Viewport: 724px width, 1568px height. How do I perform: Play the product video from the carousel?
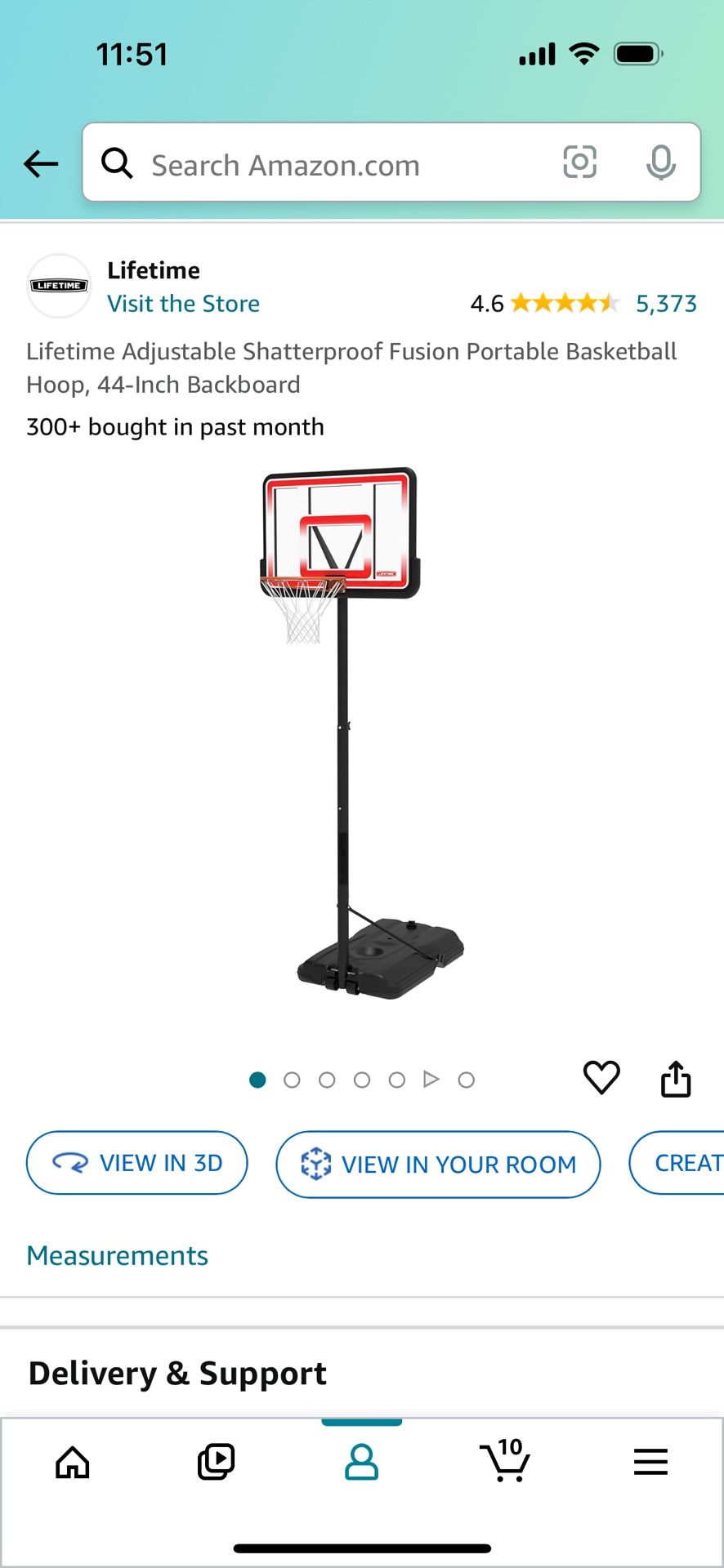click(431, 1079)
